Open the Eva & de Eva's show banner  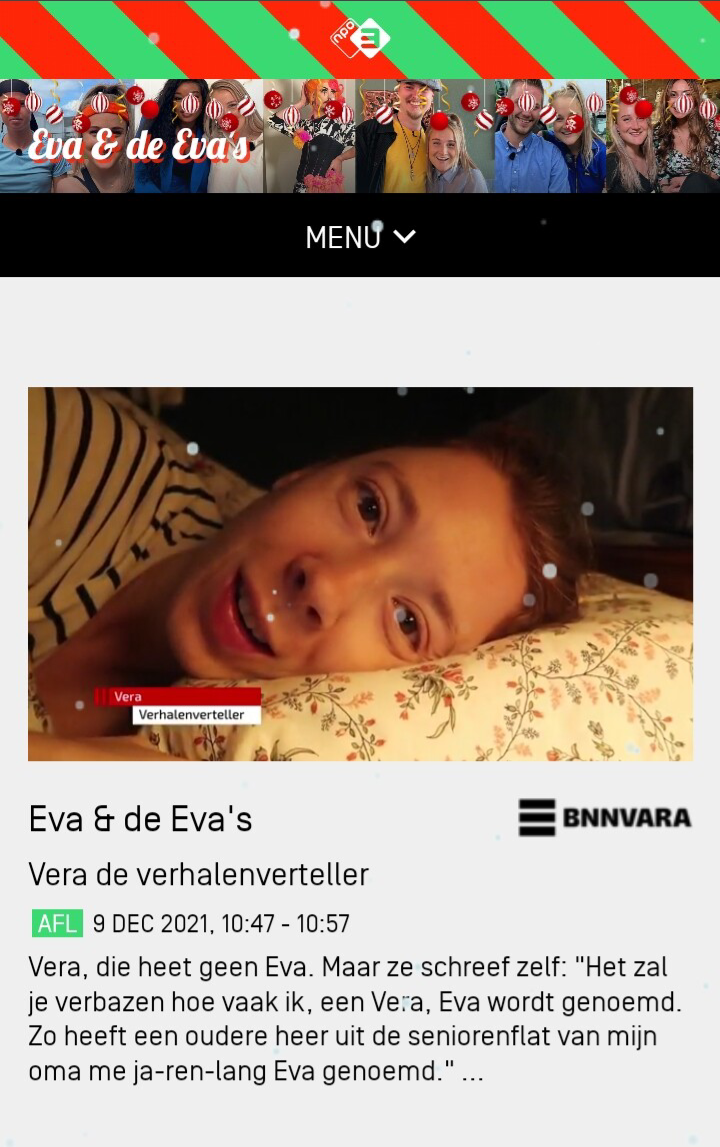[x=360, y=136]
